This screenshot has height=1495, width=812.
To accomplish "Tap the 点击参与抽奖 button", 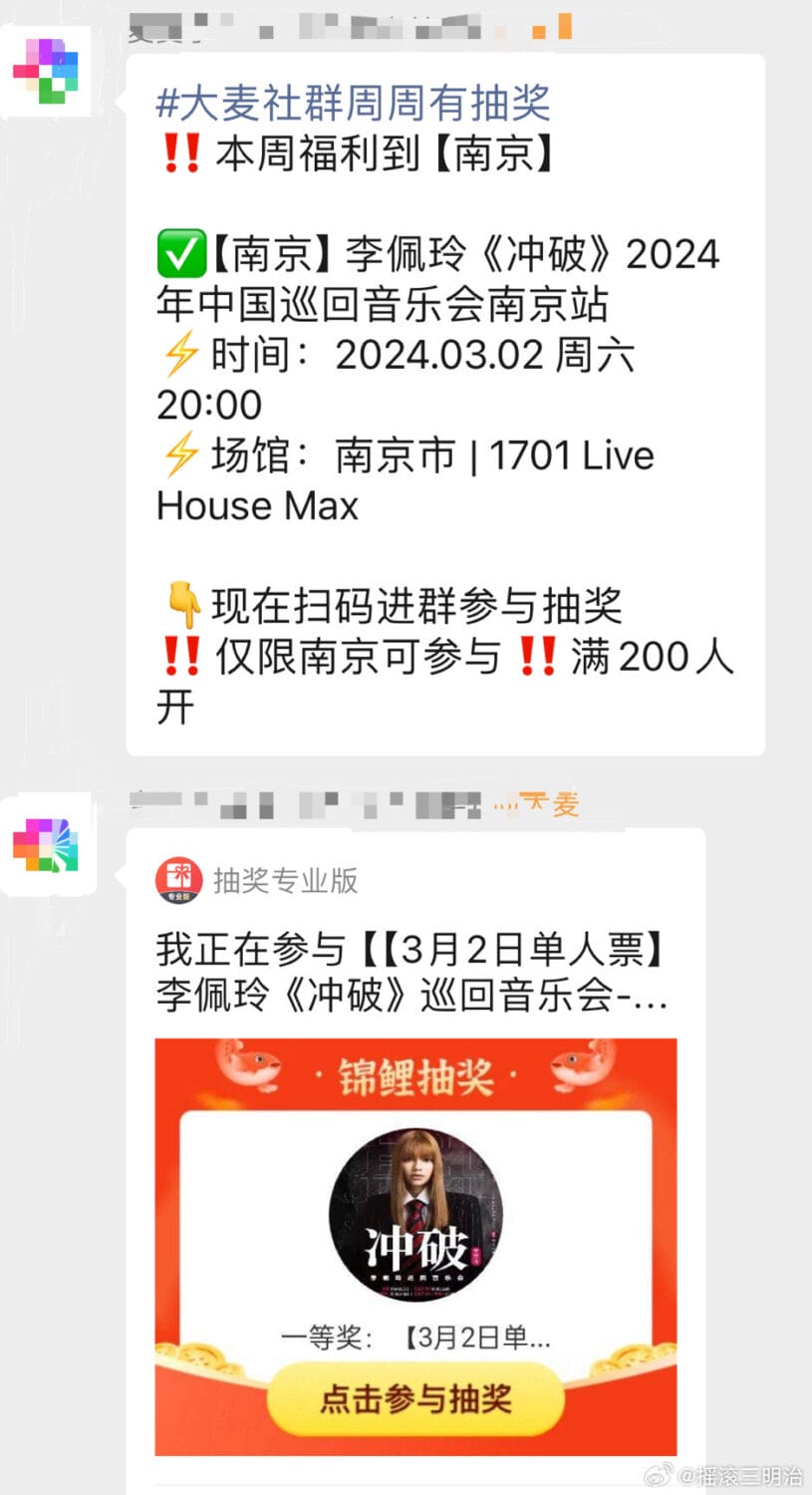I will click(415, 1398).
